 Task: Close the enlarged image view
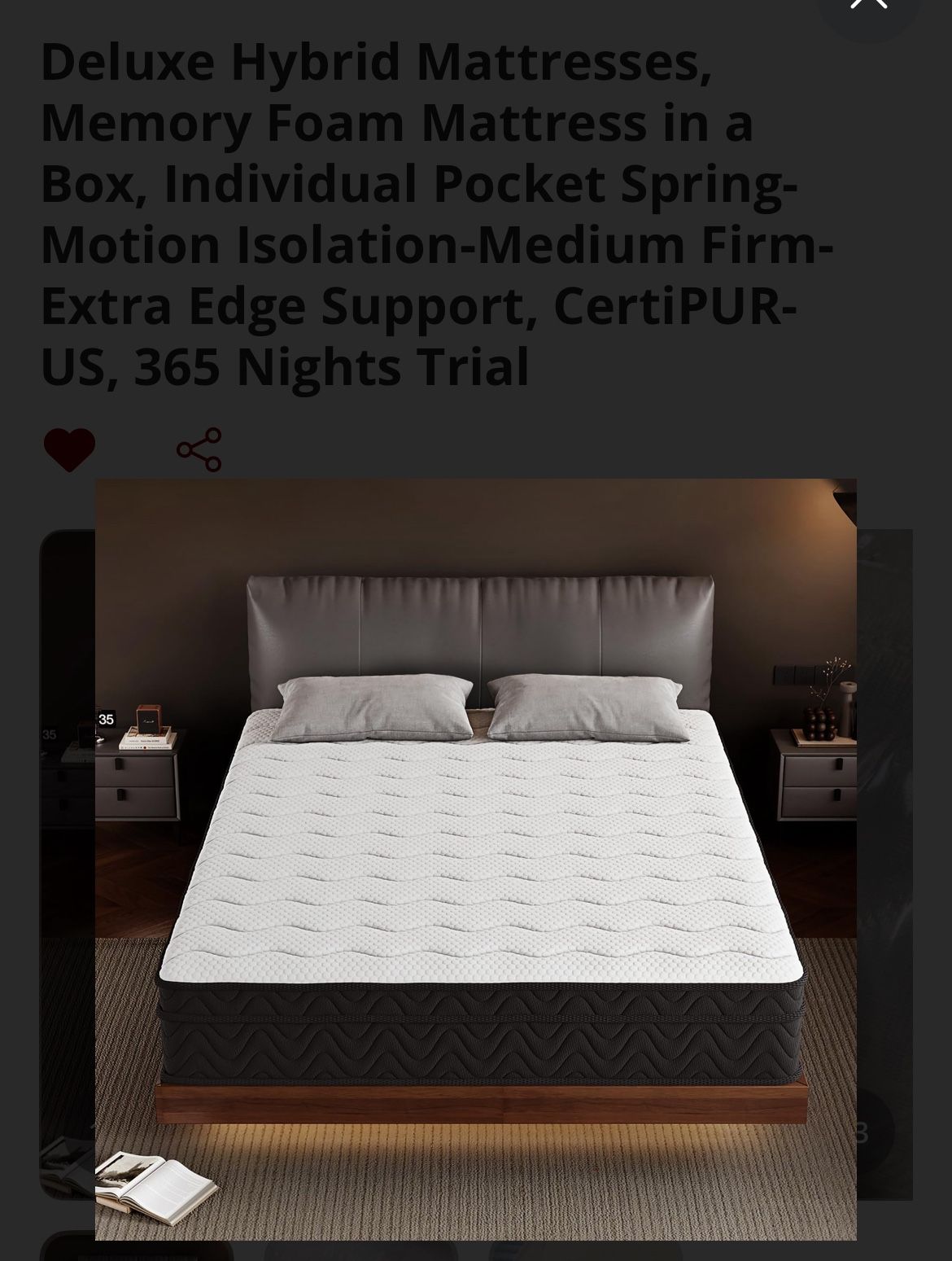[x=868, y=7]
